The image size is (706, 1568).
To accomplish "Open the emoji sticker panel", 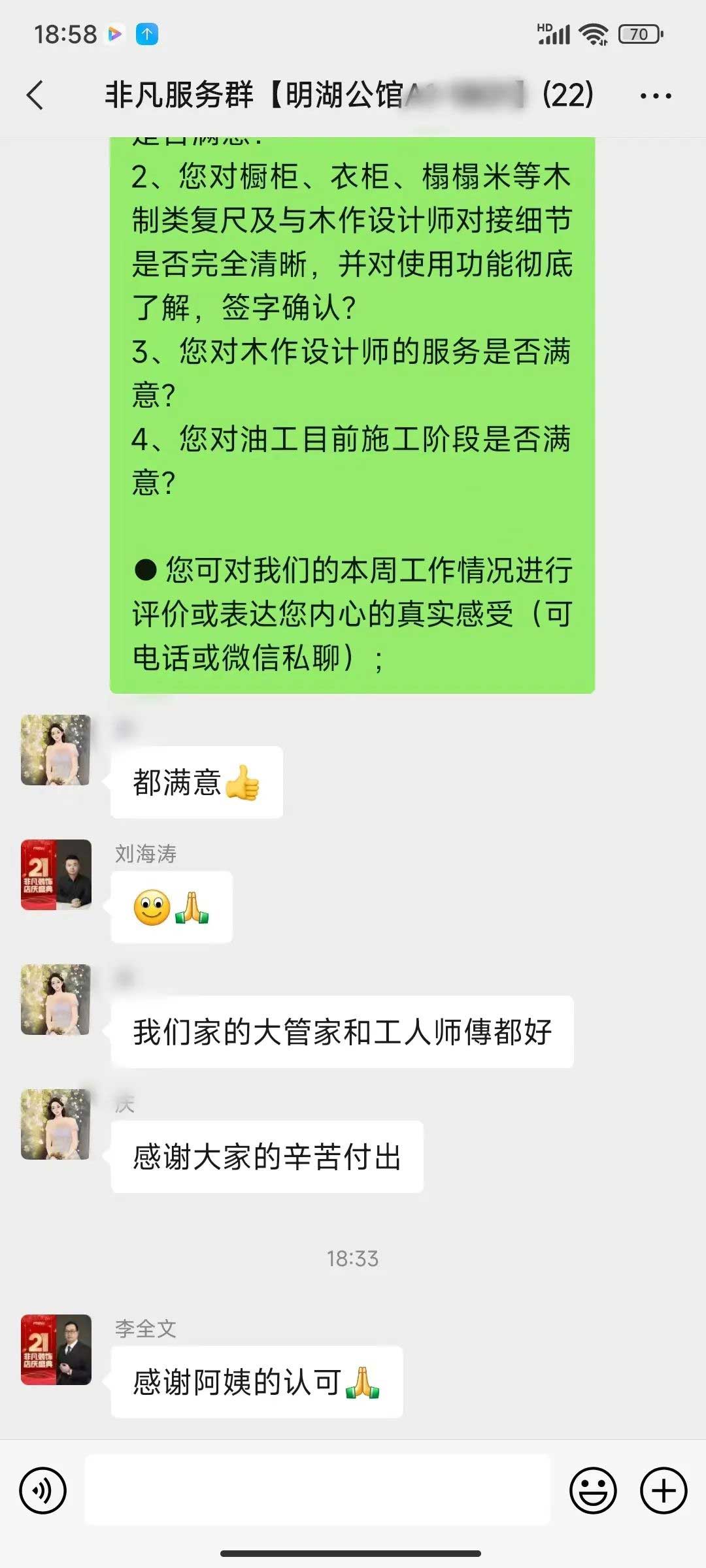I will (x=593, y=1491).
